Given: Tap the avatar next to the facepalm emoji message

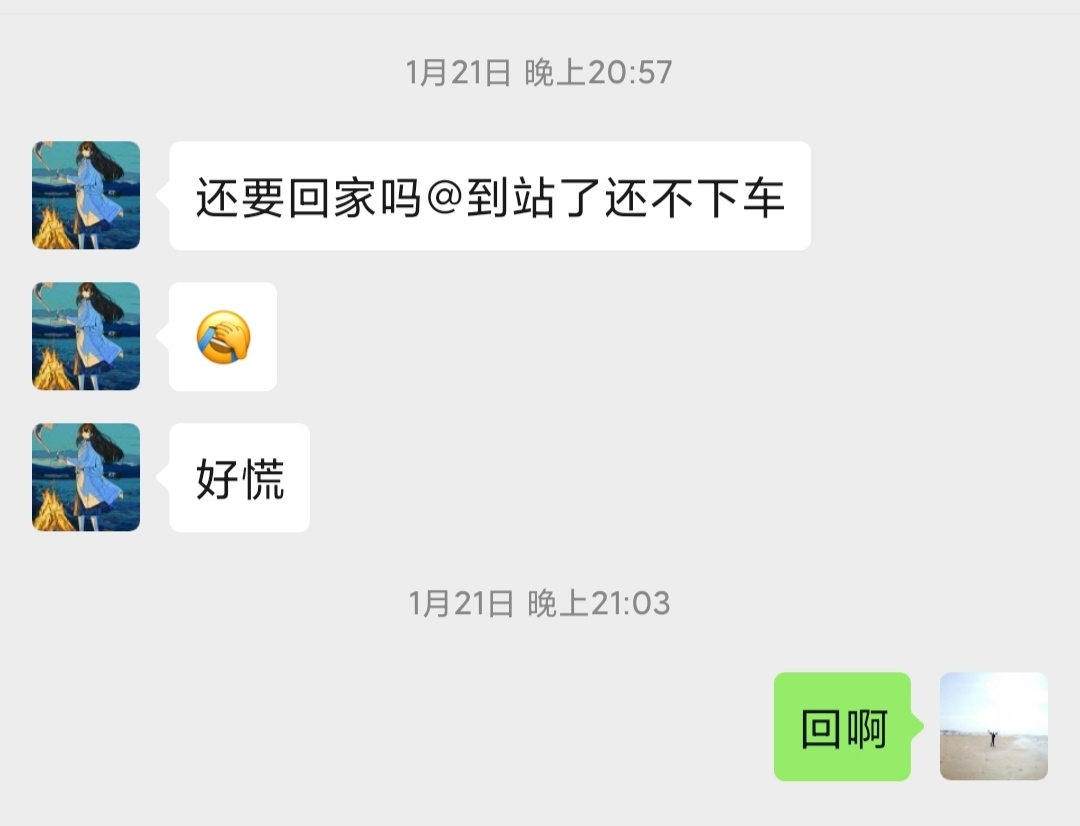Looking at the screenshot, I should pos(86,336).
